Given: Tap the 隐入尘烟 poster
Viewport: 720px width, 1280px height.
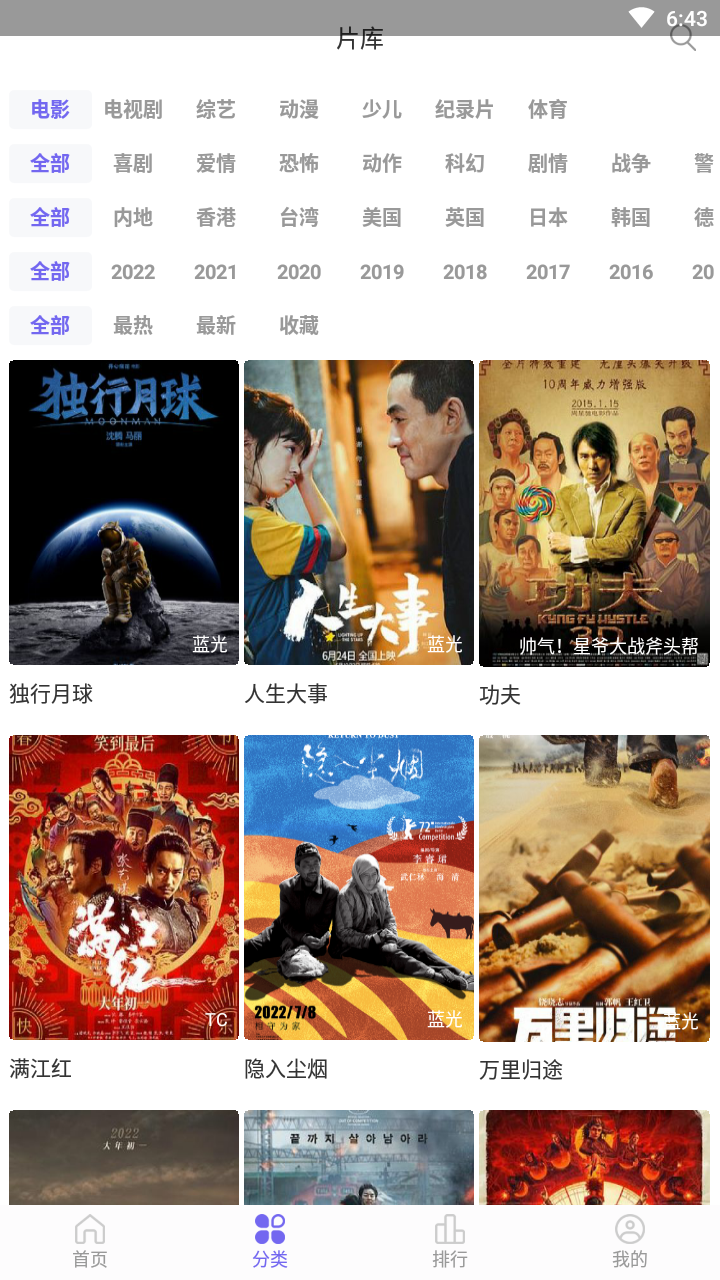Looking at the screenshot, I should 359,888.
